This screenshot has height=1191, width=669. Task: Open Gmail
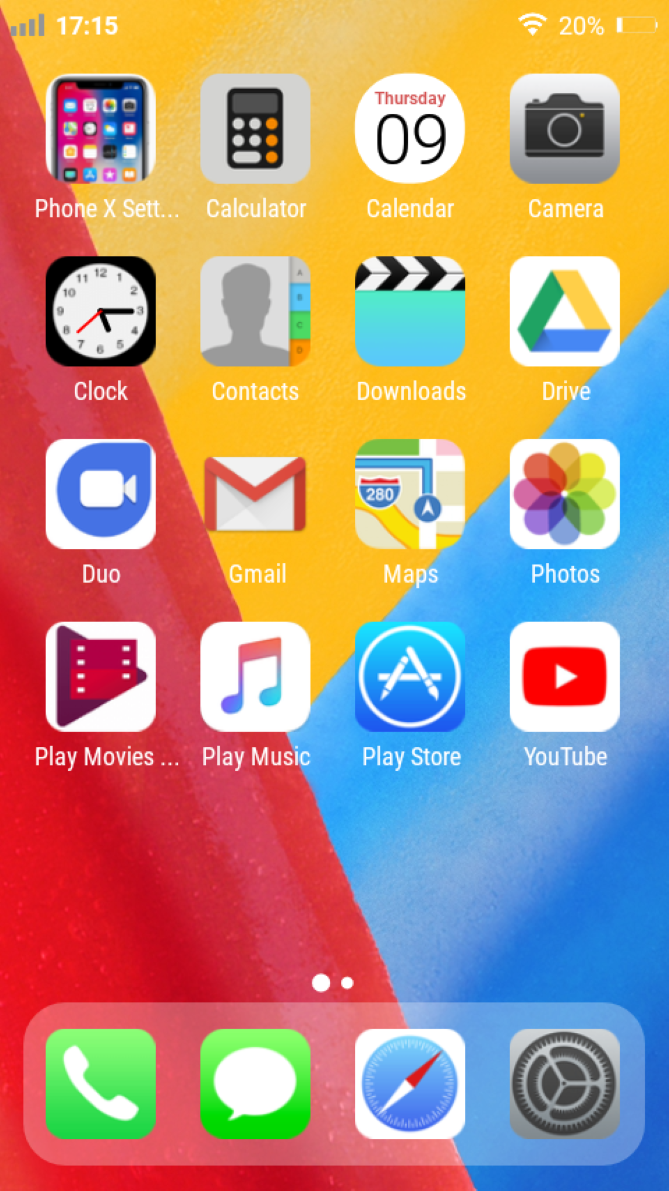[255, 494]
